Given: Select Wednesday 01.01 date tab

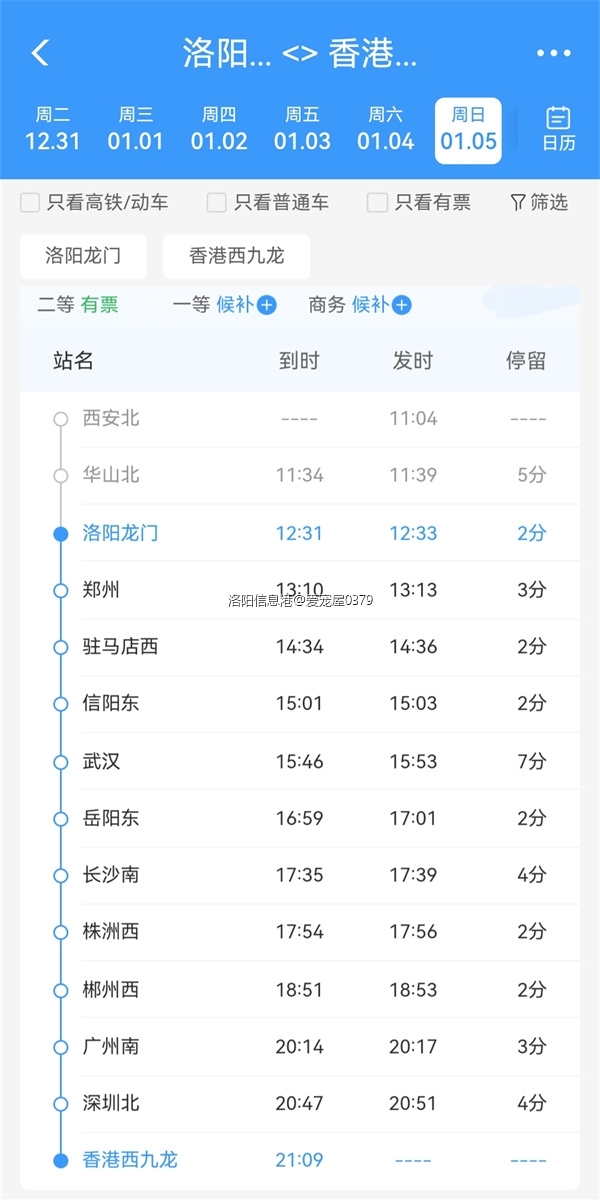Looking at the screenshot, I should coord(135,130).
